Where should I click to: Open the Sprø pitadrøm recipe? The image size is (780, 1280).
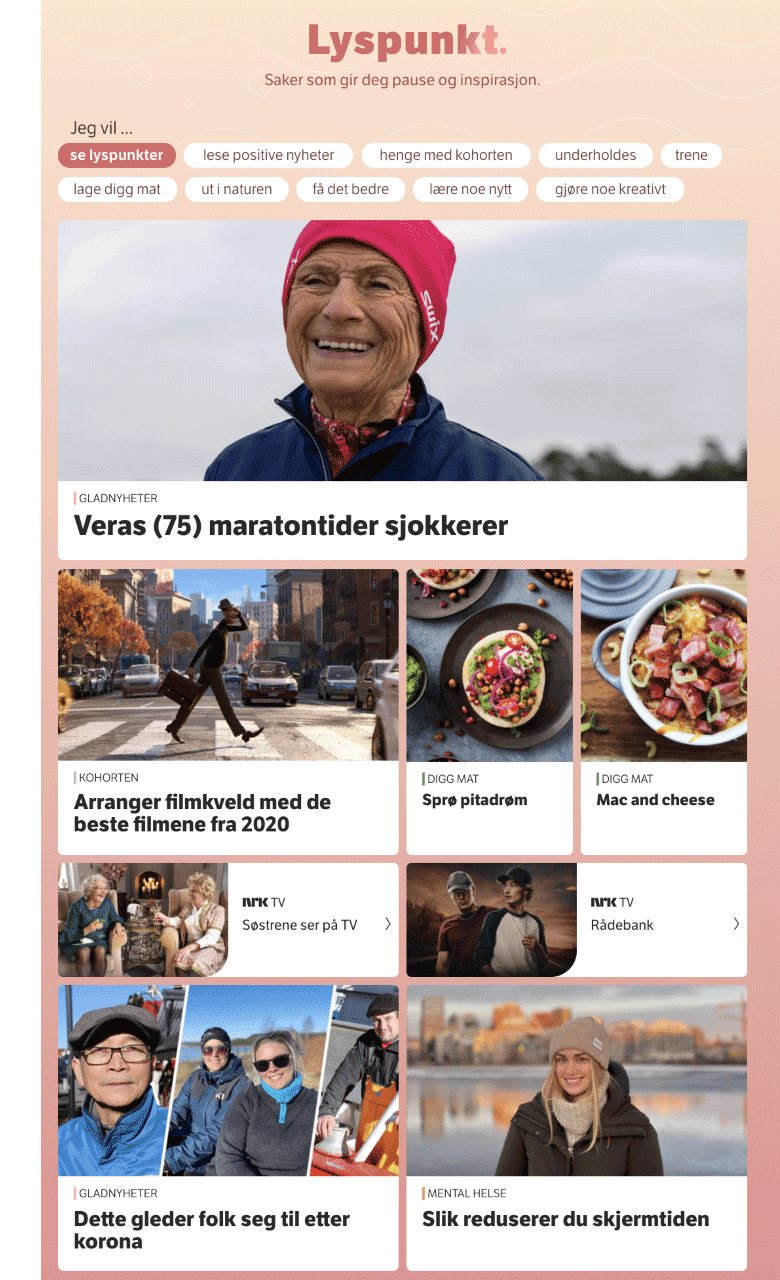(x=490, y=712)
